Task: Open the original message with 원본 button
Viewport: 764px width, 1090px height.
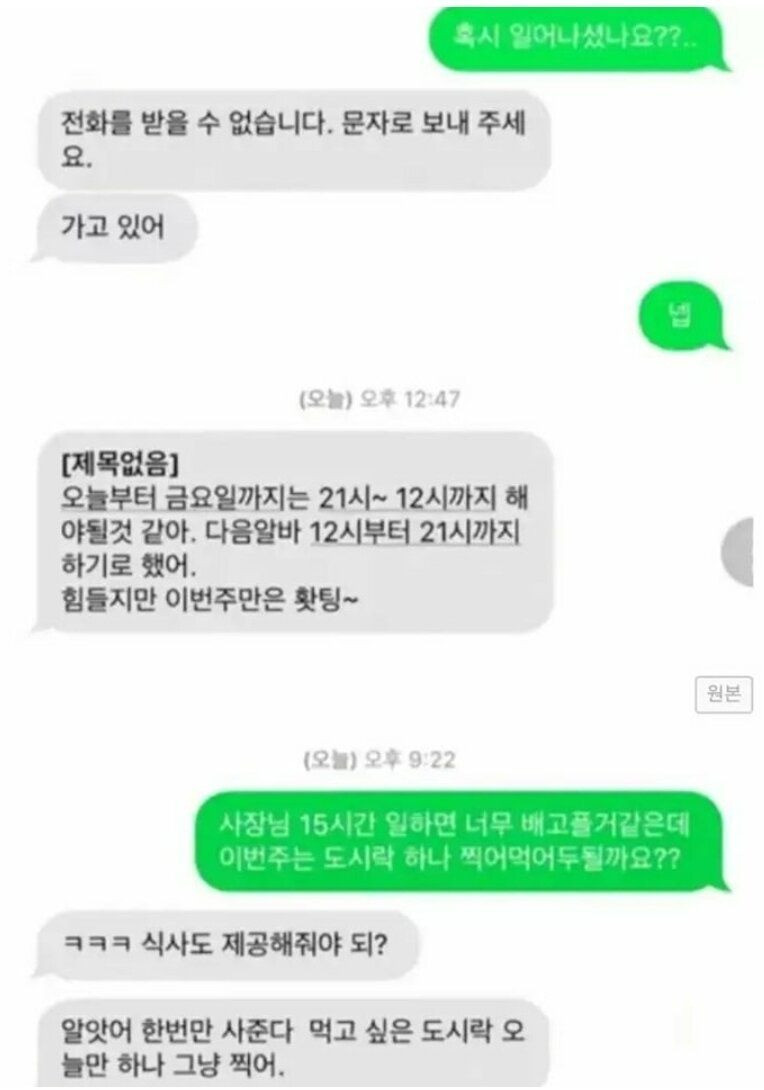Action: 723,694
